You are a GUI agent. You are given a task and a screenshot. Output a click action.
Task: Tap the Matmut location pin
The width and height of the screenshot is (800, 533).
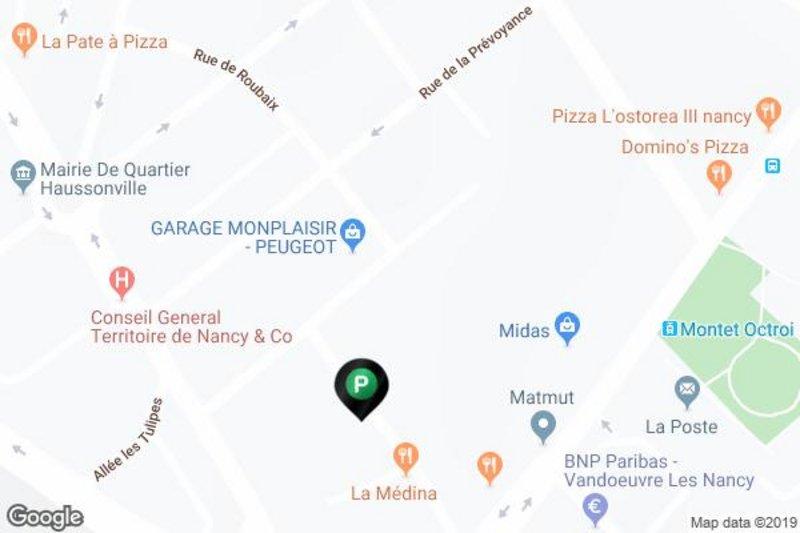click(x=543, y=425)
